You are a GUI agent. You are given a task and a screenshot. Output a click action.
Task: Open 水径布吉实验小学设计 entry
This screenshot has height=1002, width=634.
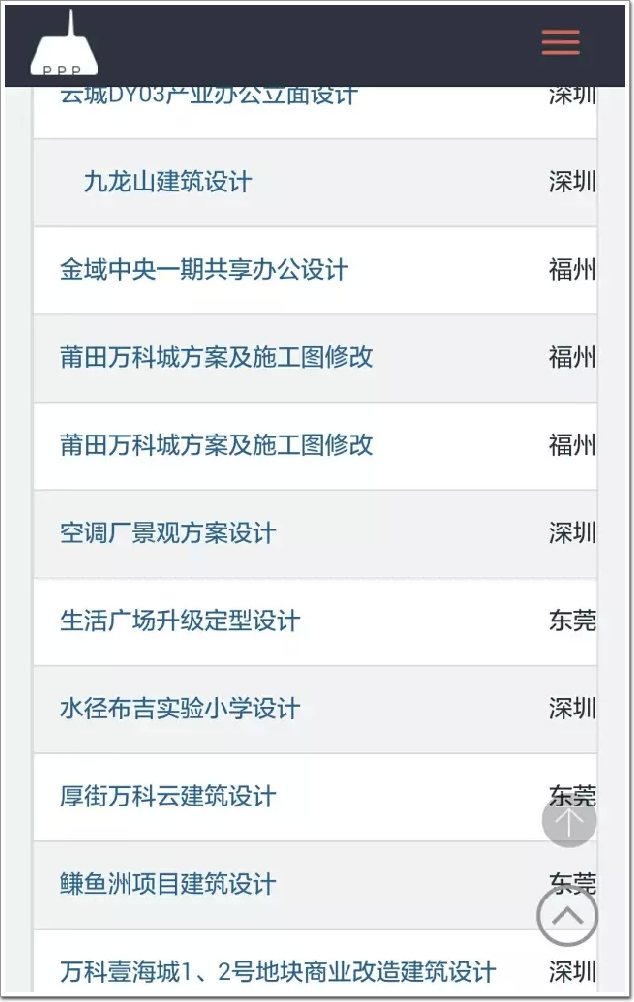pyautogui.click(x=180, y=709)
